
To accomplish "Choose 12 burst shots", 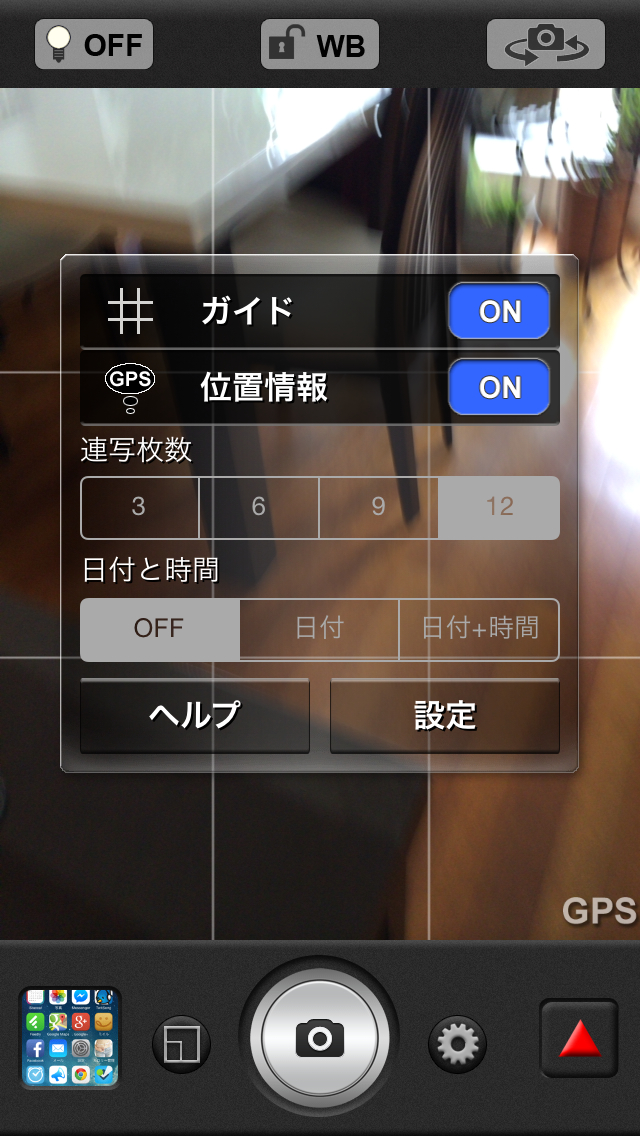I will pos(499,507).
